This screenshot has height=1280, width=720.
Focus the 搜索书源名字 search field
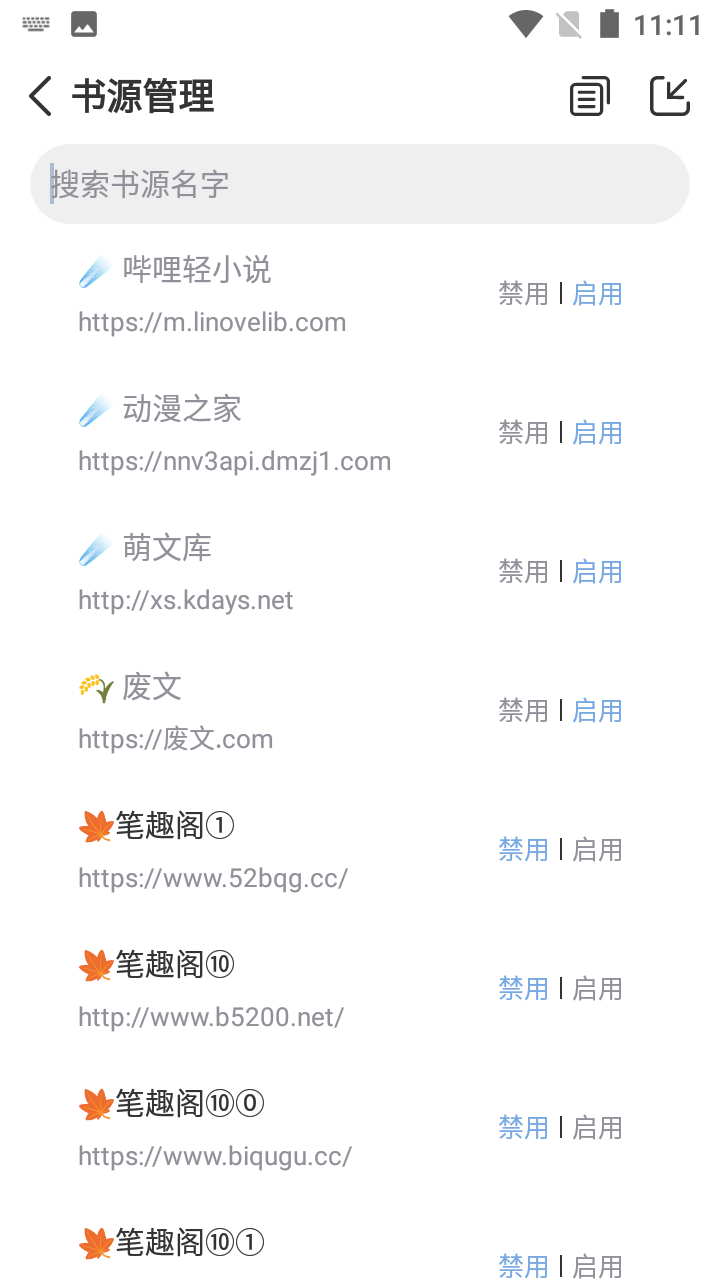pos(360,184)
